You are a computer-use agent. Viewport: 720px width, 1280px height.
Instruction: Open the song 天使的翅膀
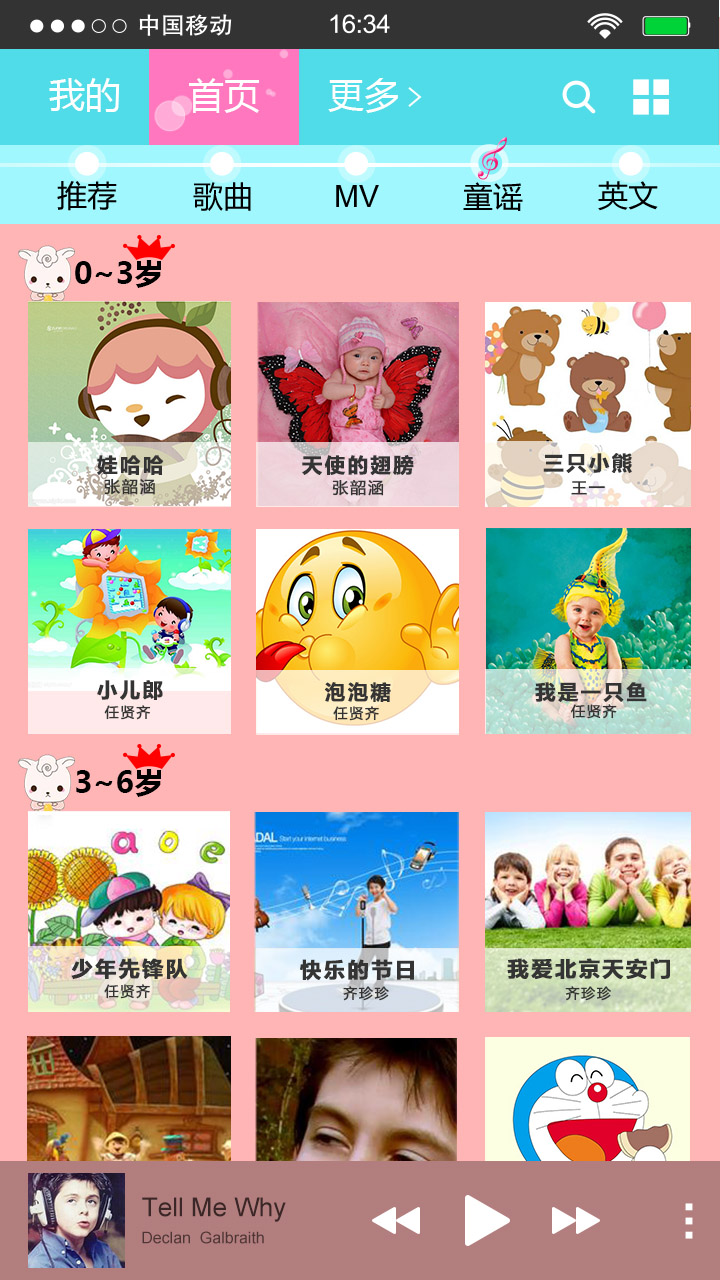(358, 404)
